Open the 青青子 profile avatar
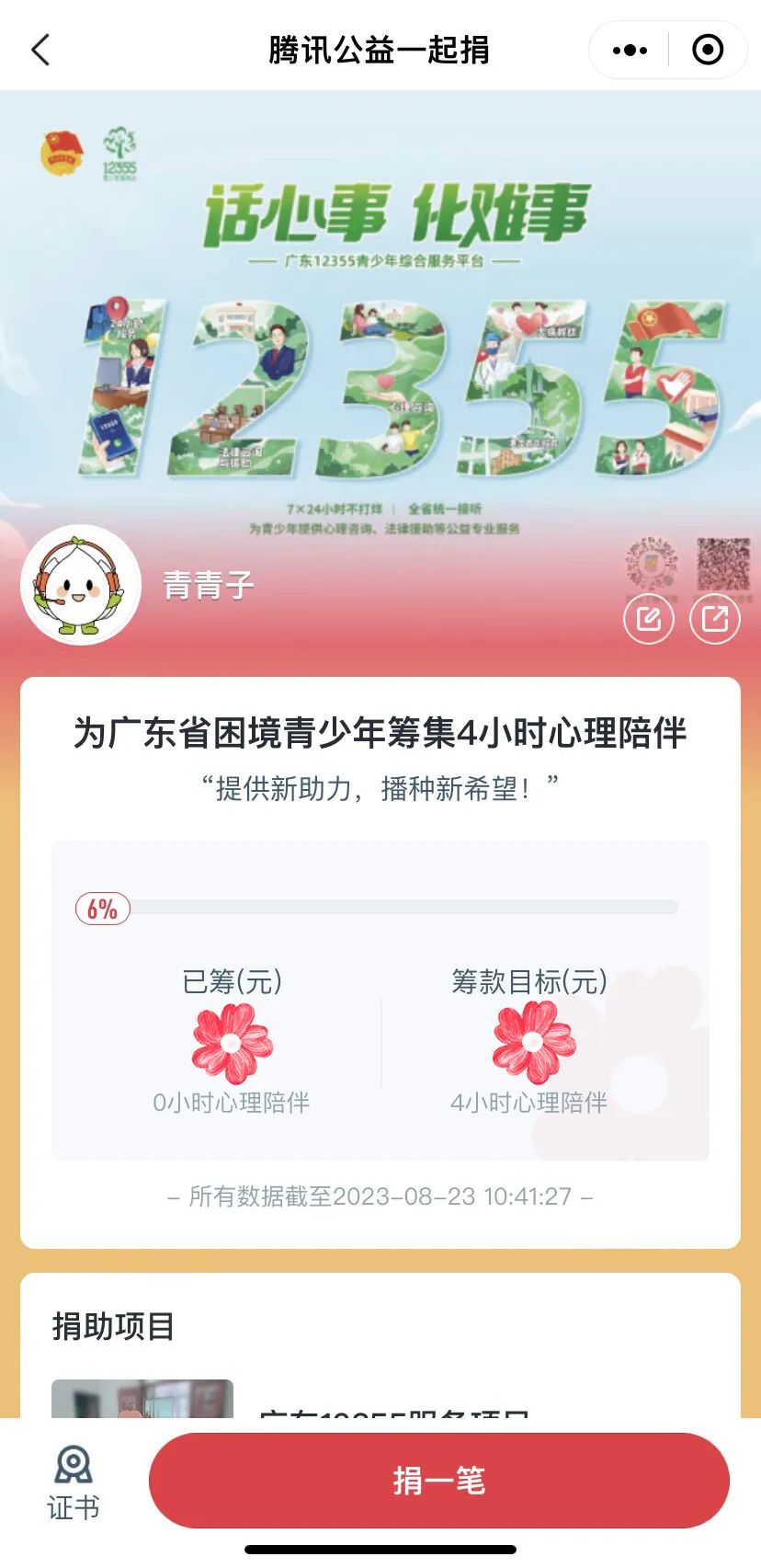761x1568 pixels. pos(81,585)
